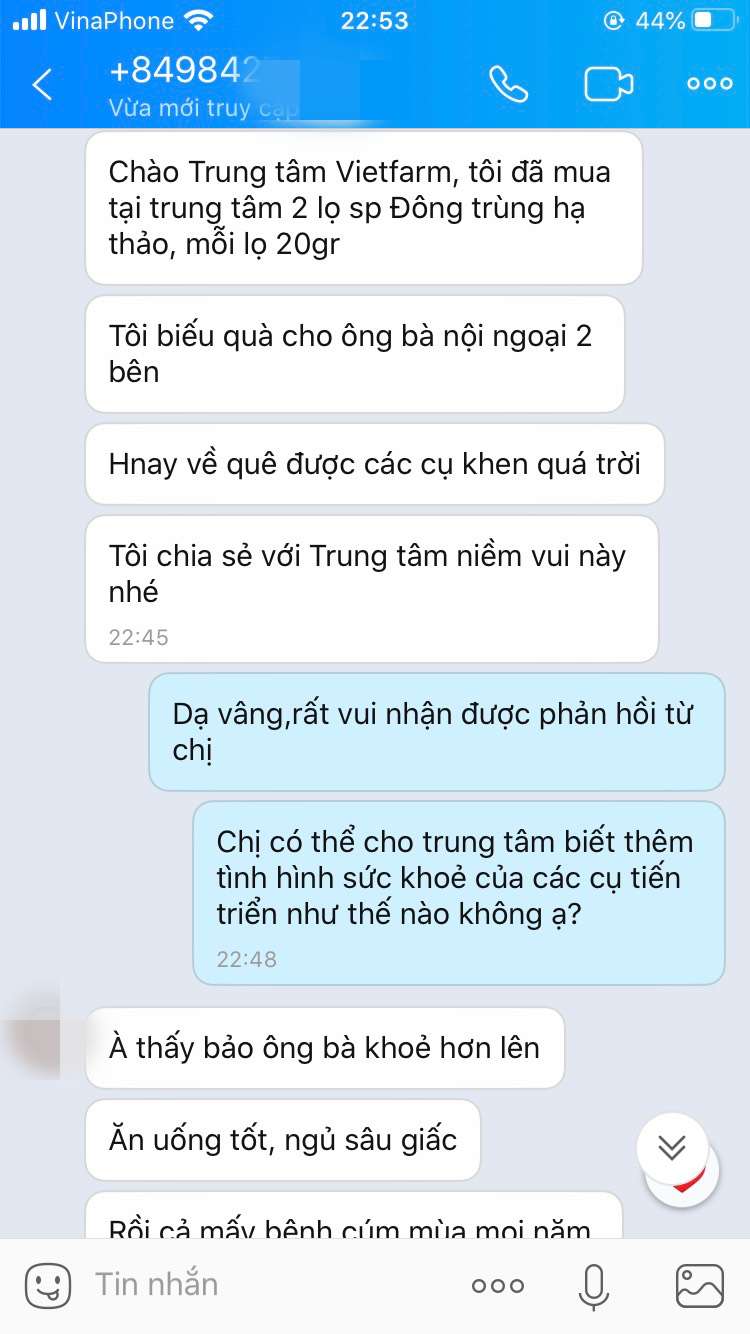Jump to the latest messages
Screen dimensions: 750x1334
[x=672, y=1148]
